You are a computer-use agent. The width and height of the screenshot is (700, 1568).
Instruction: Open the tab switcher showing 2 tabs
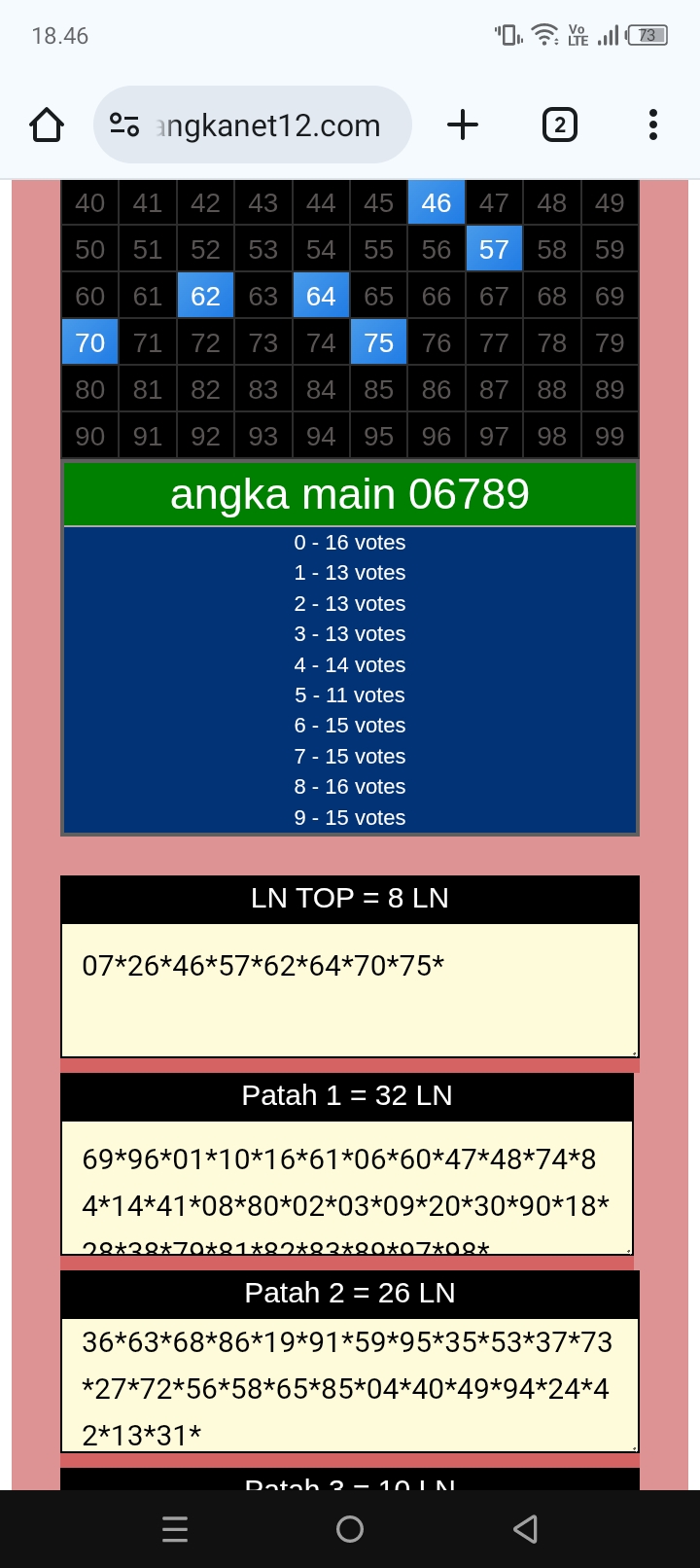coord(559,125)
